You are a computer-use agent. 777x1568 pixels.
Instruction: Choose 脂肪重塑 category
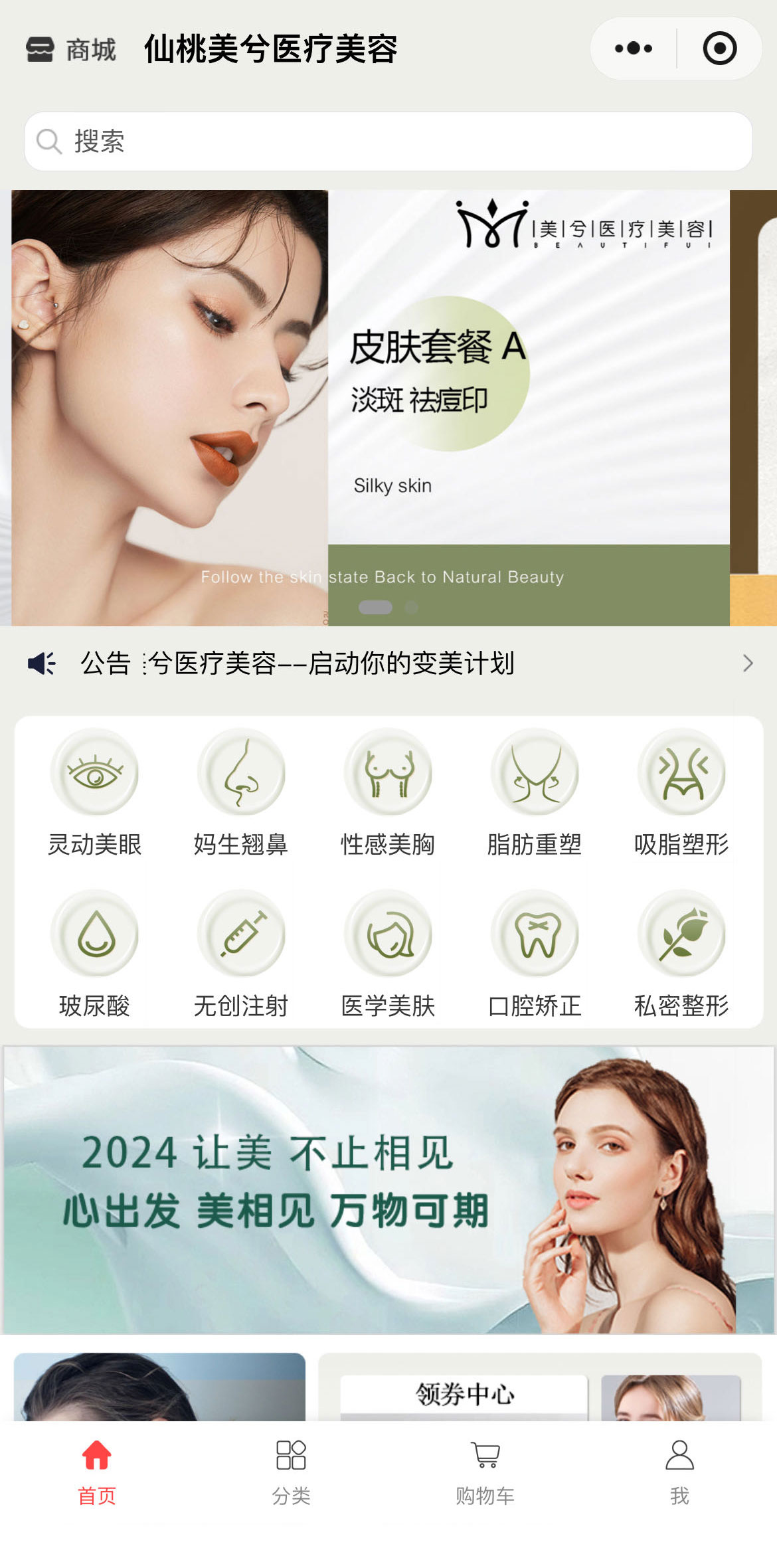535,792
